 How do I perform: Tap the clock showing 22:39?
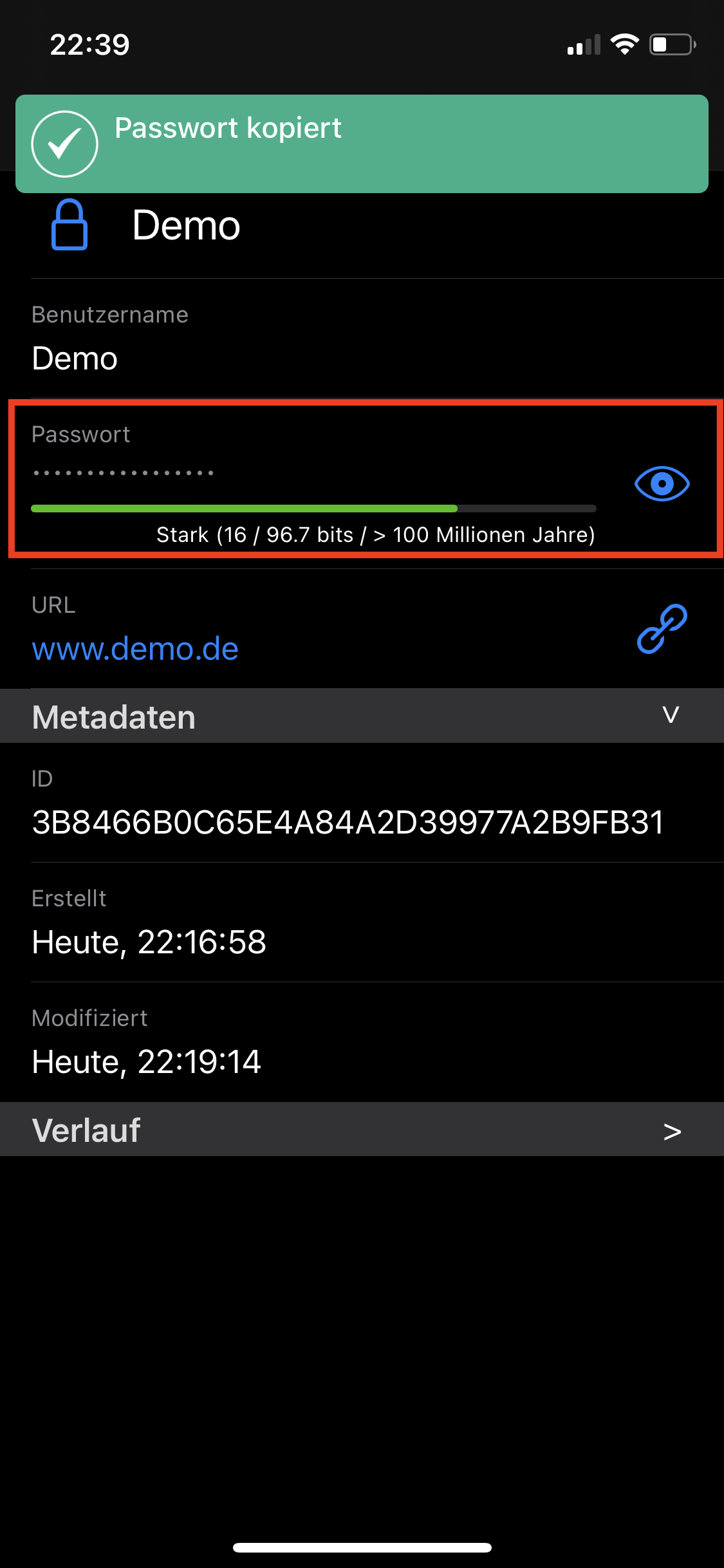(x=89, y=43)
